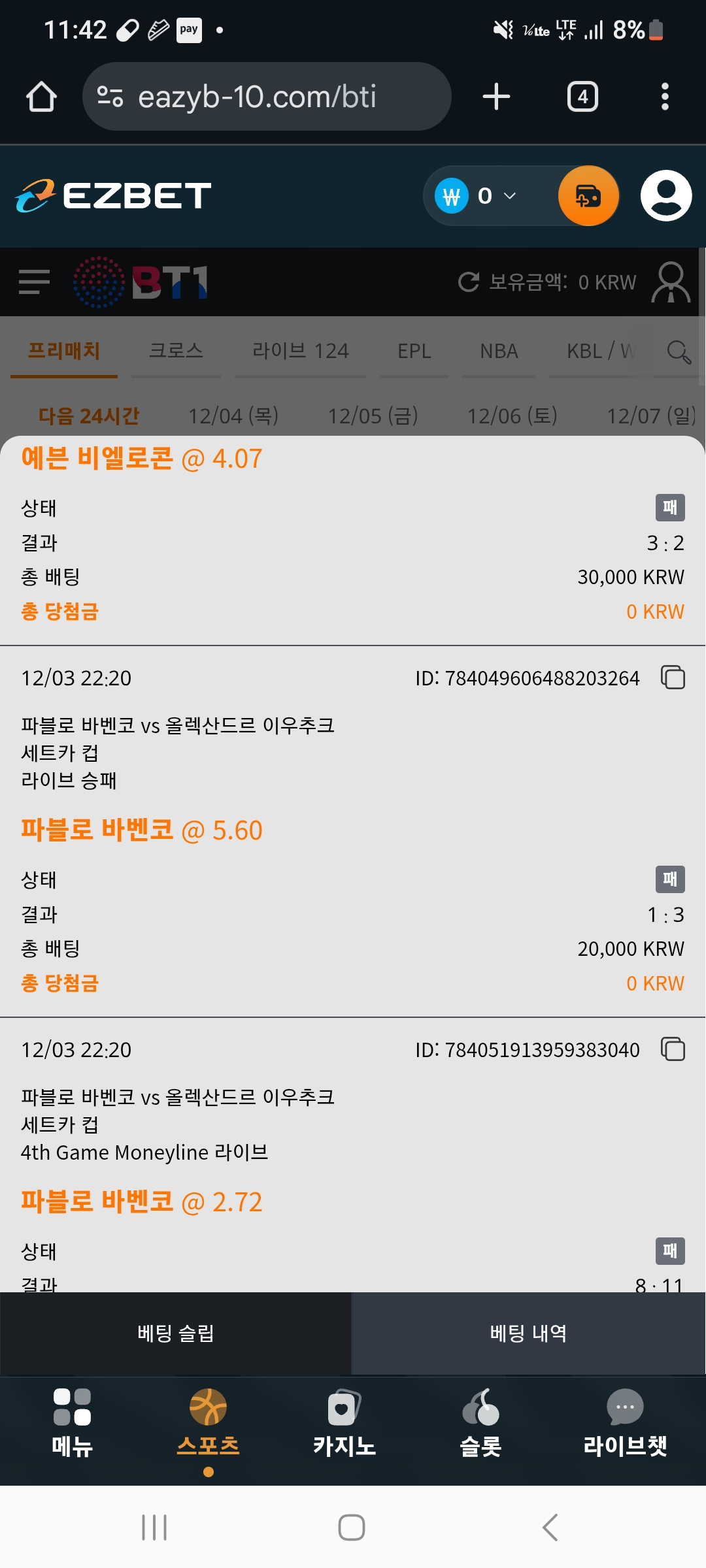Click the BT1 person account icon
Screen dimensions: 706x1568
coord(671,282)
